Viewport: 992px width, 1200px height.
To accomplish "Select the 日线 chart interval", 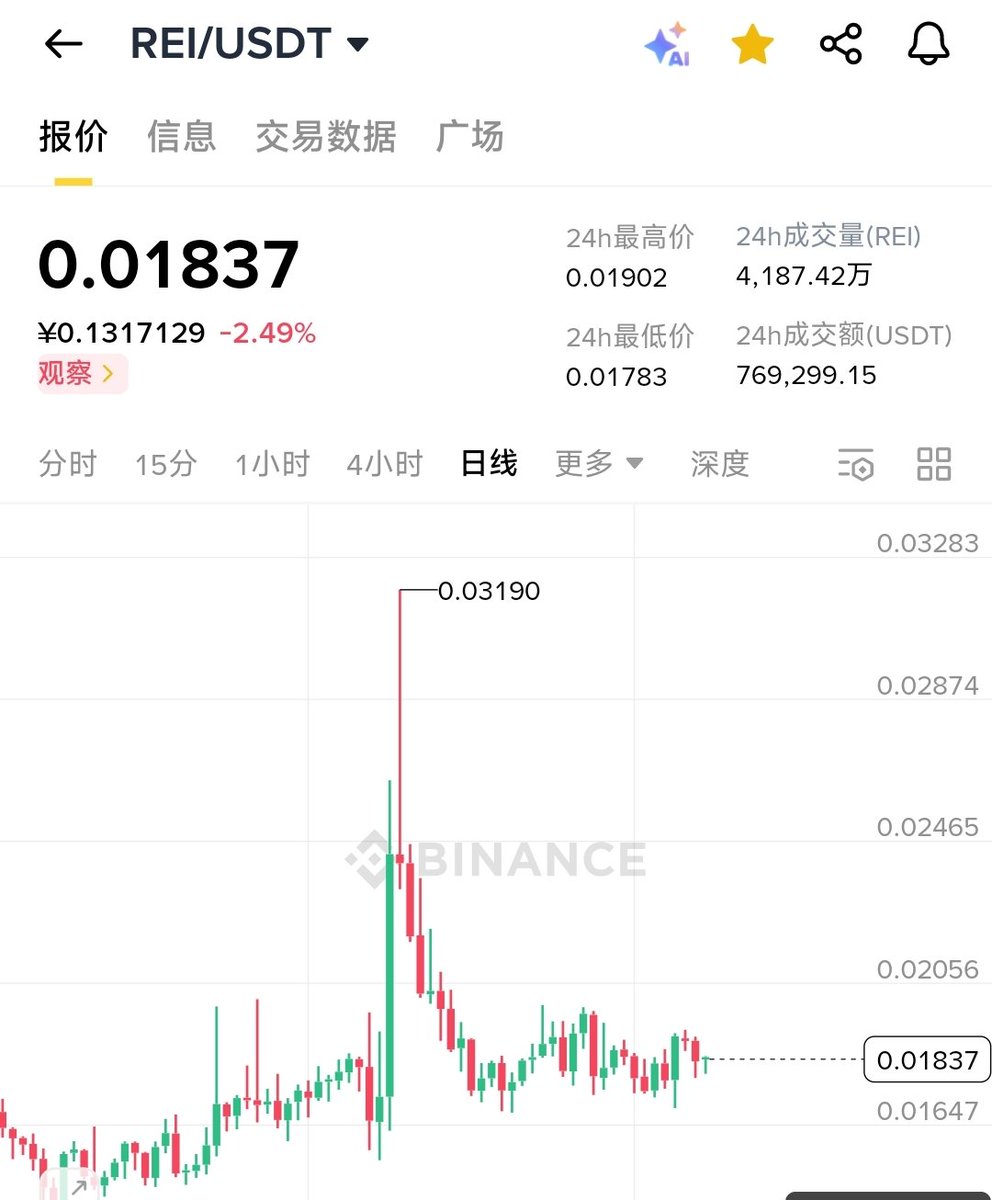I will click(x=489, y=464).
